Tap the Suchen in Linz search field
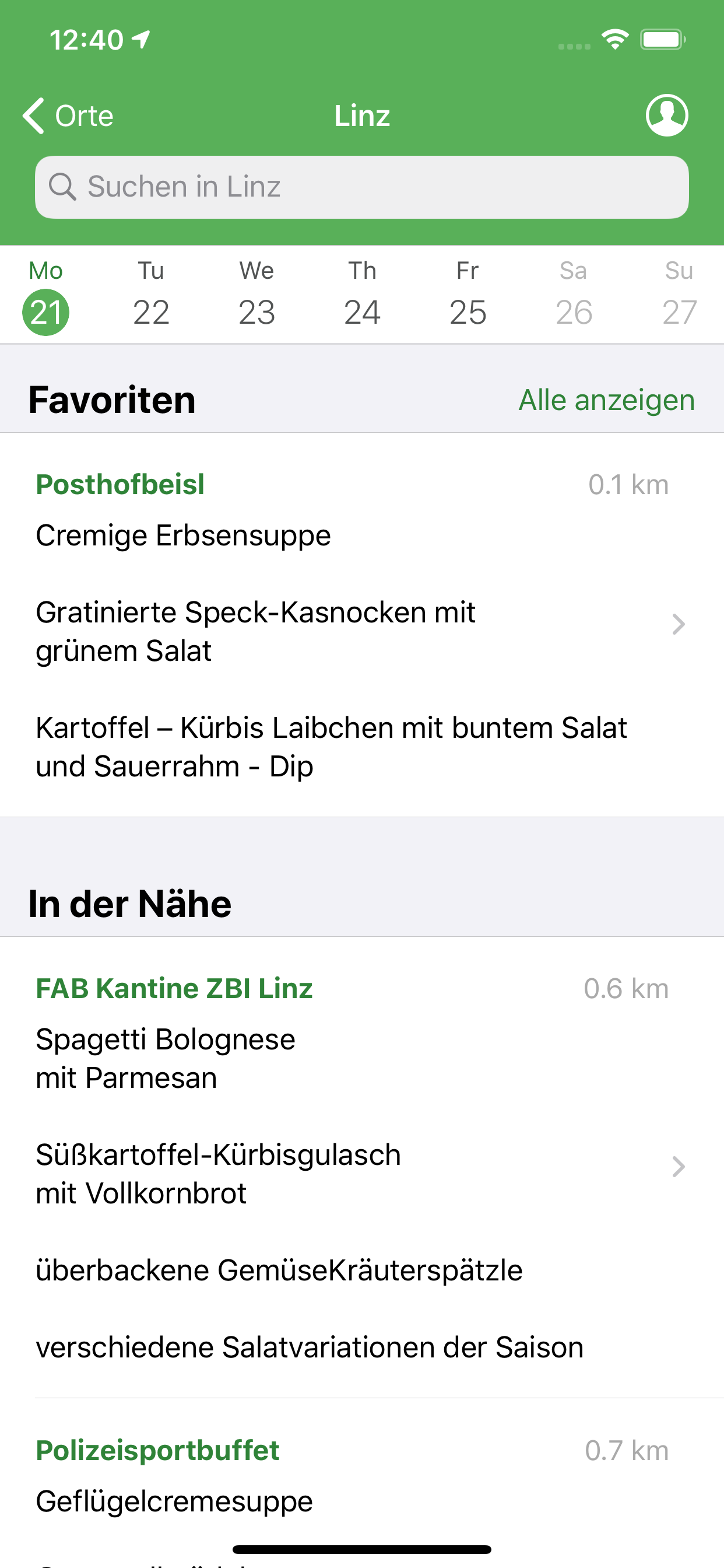 (x=362, y=187)
